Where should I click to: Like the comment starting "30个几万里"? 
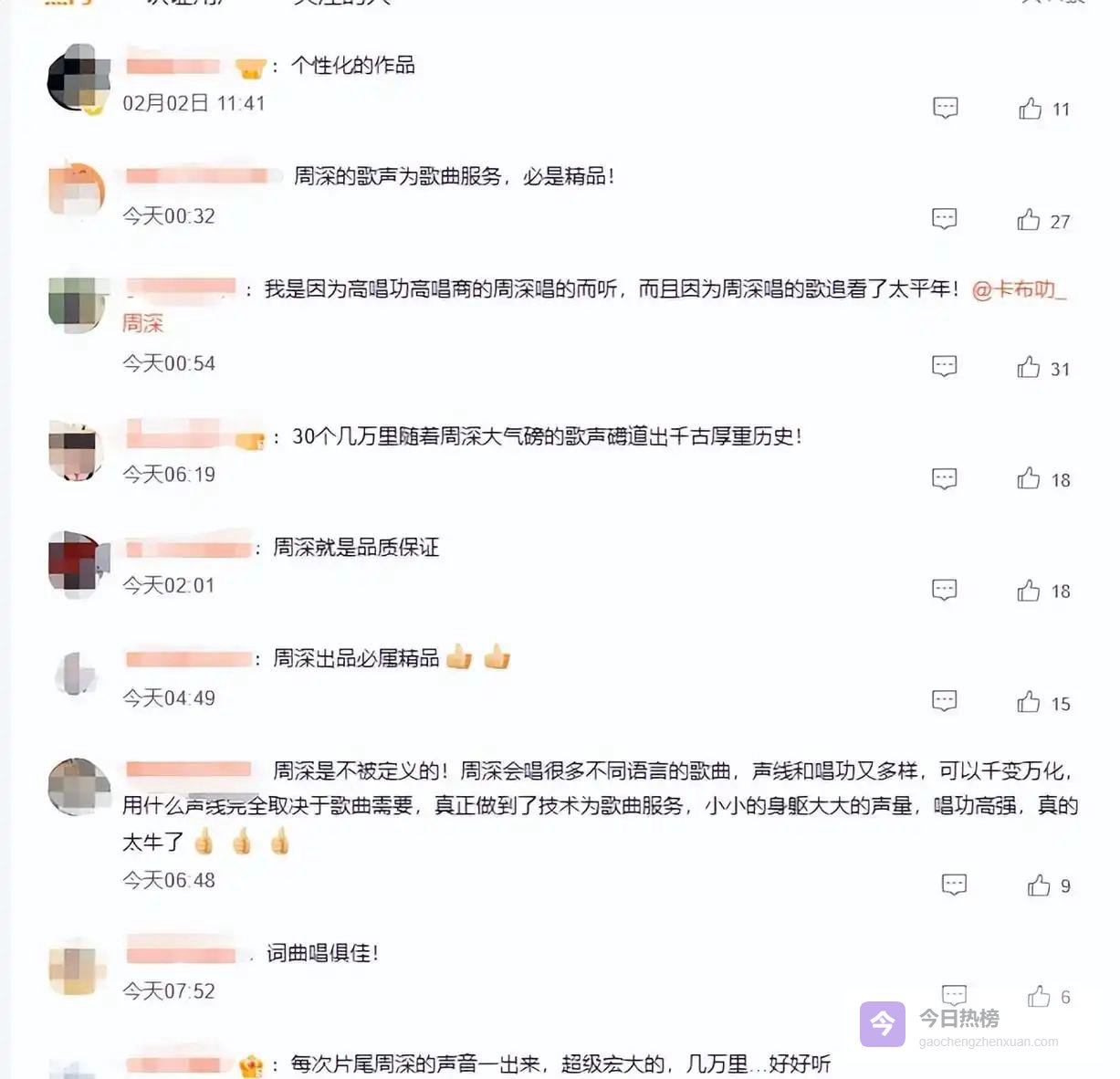tap(1029, 479)
